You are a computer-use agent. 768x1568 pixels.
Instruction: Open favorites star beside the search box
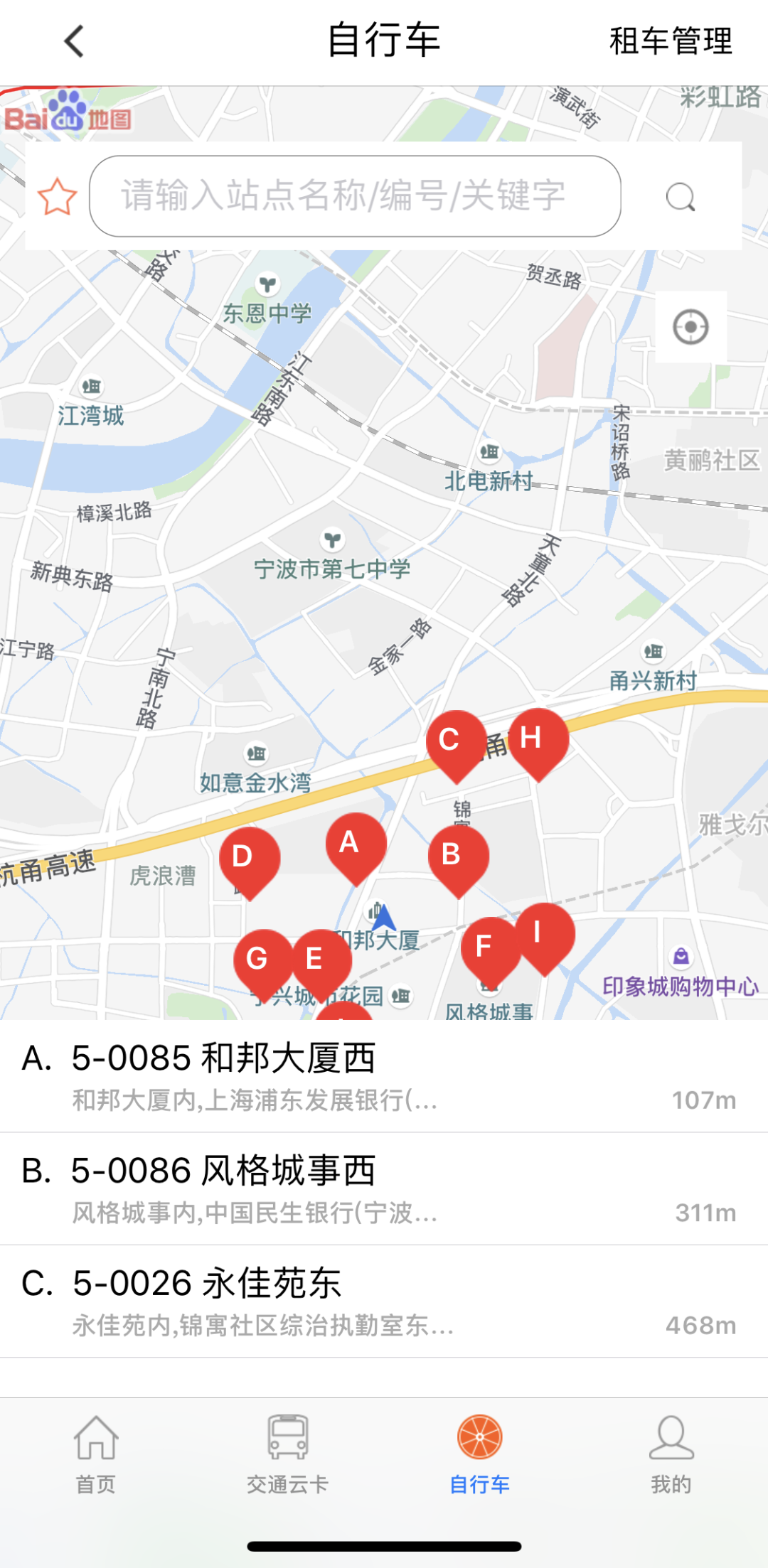[x=57, y=197]
